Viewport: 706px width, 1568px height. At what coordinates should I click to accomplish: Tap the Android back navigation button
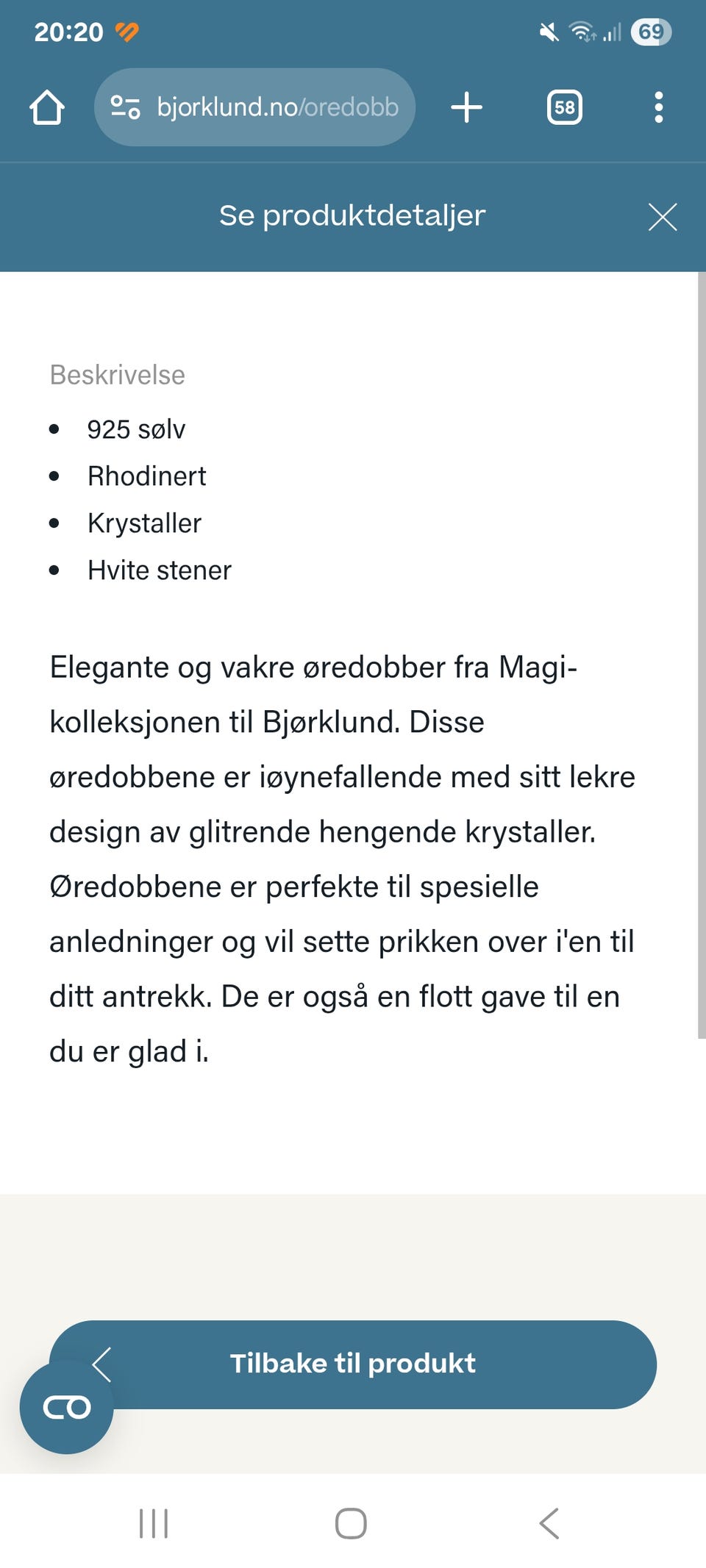click(548, 1523)
